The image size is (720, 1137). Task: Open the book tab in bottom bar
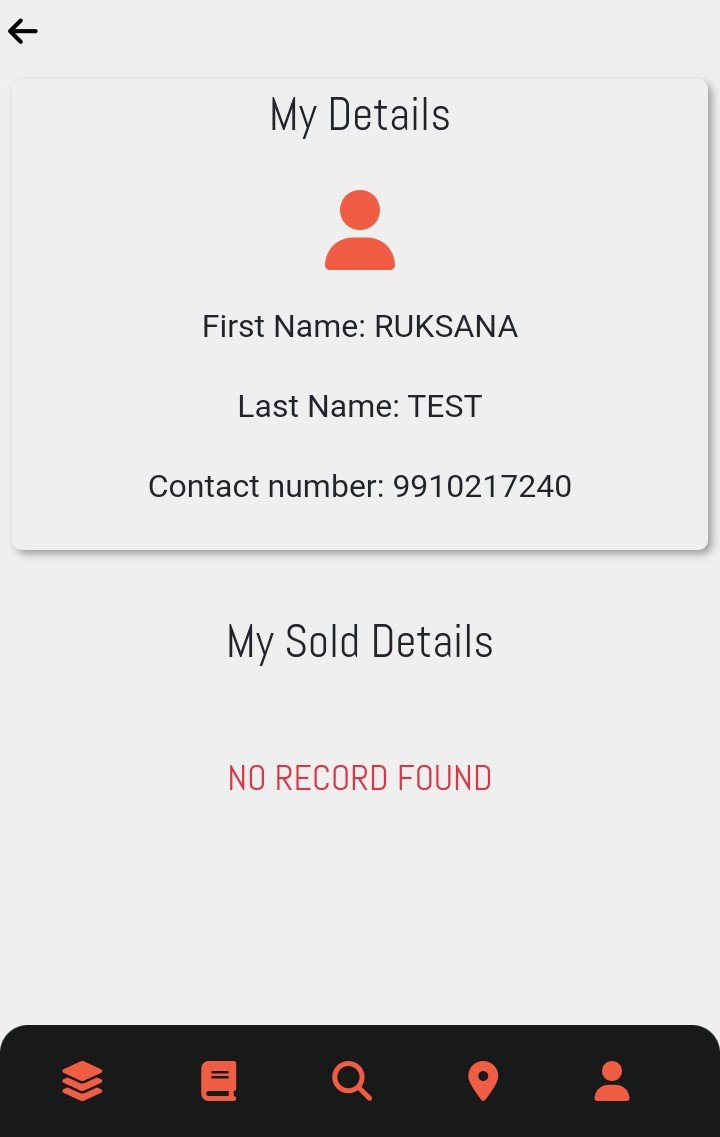tap(219, 1081)
